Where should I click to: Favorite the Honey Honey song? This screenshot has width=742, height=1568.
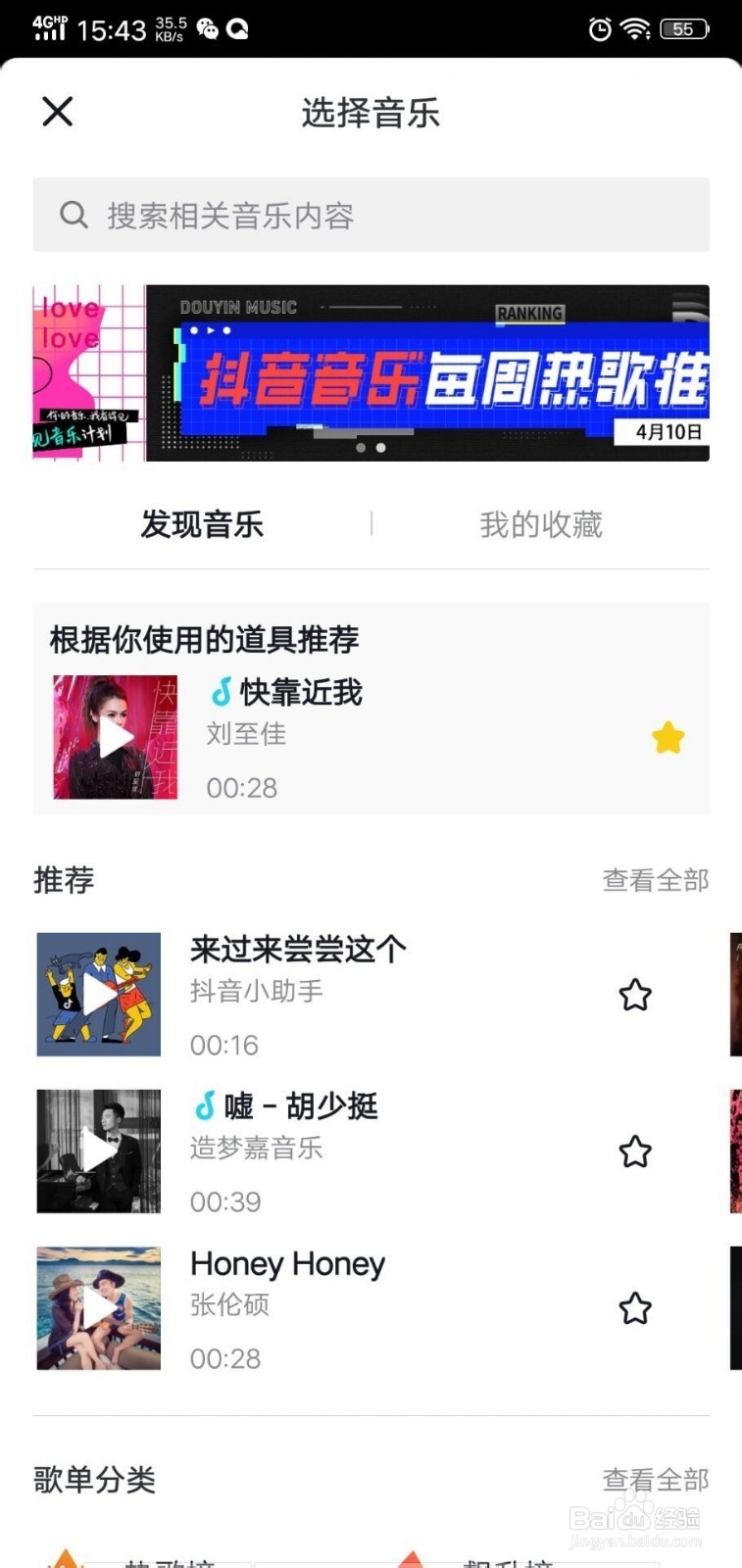pyautogui.click(x=635, y=1307)
